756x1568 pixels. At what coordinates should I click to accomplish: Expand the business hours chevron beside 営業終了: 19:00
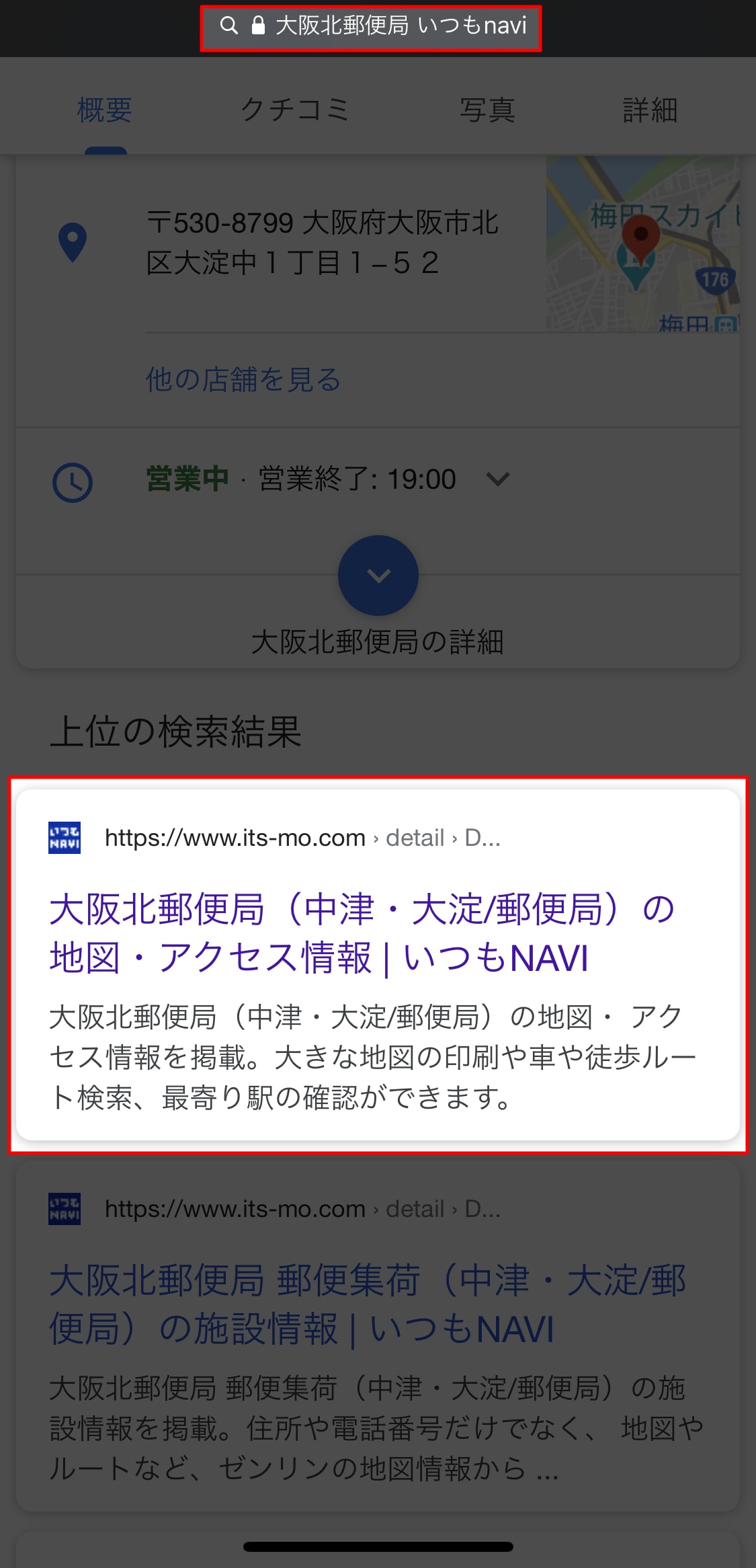[497, 479]
